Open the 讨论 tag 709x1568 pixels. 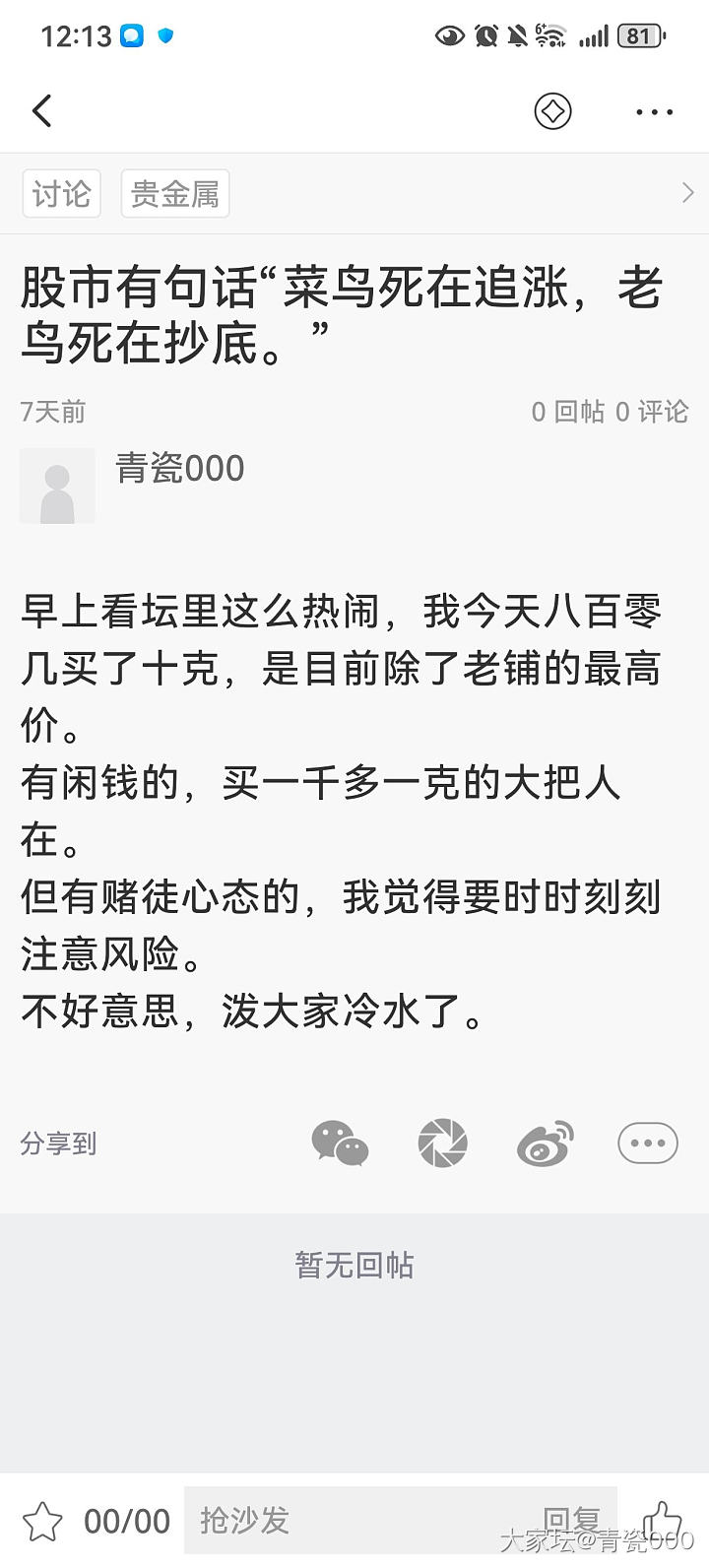[62, 193]
